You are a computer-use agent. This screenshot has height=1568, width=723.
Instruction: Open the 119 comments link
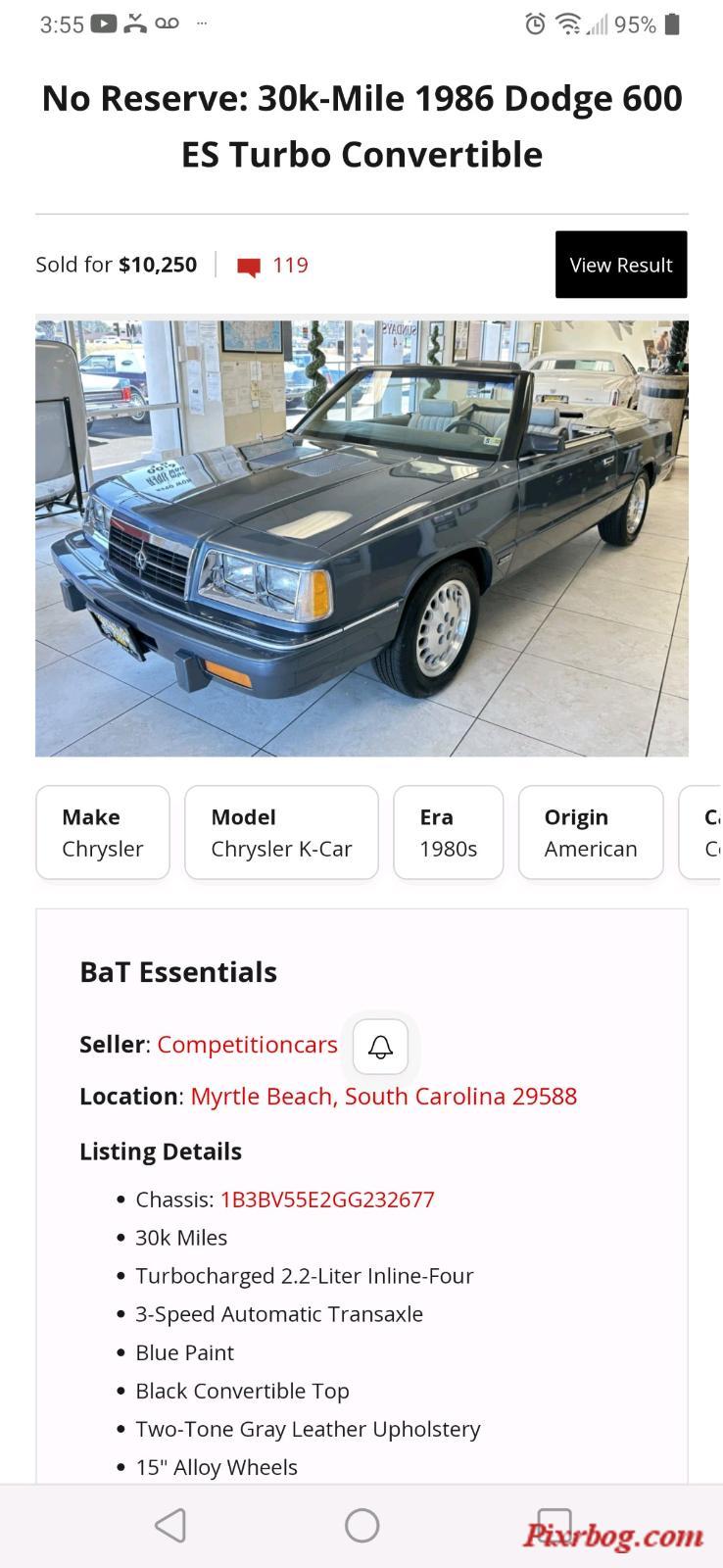[x=273, y=266]
